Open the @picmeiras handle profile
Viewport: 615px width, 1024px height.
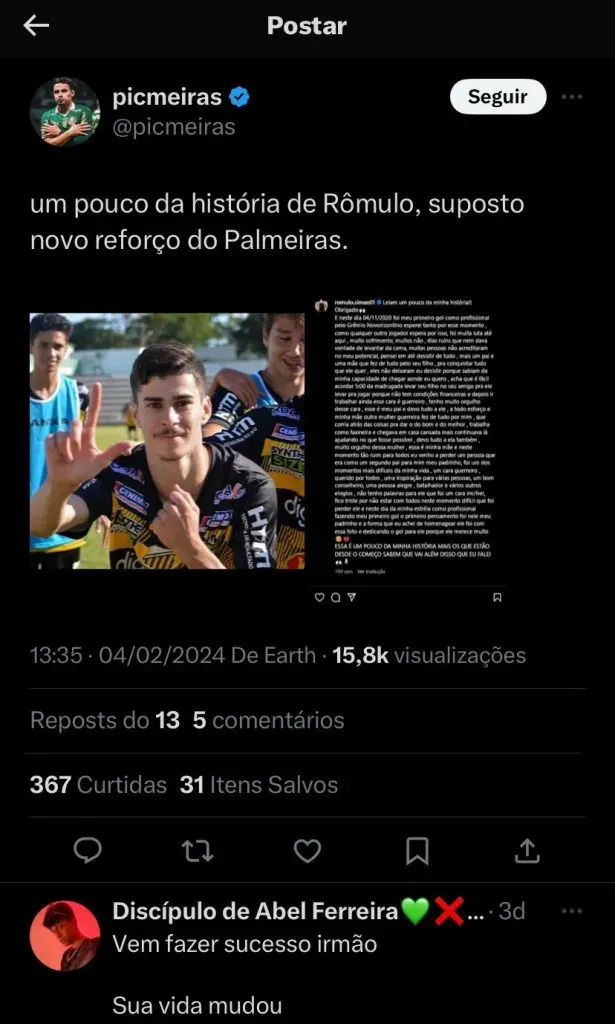175,127
